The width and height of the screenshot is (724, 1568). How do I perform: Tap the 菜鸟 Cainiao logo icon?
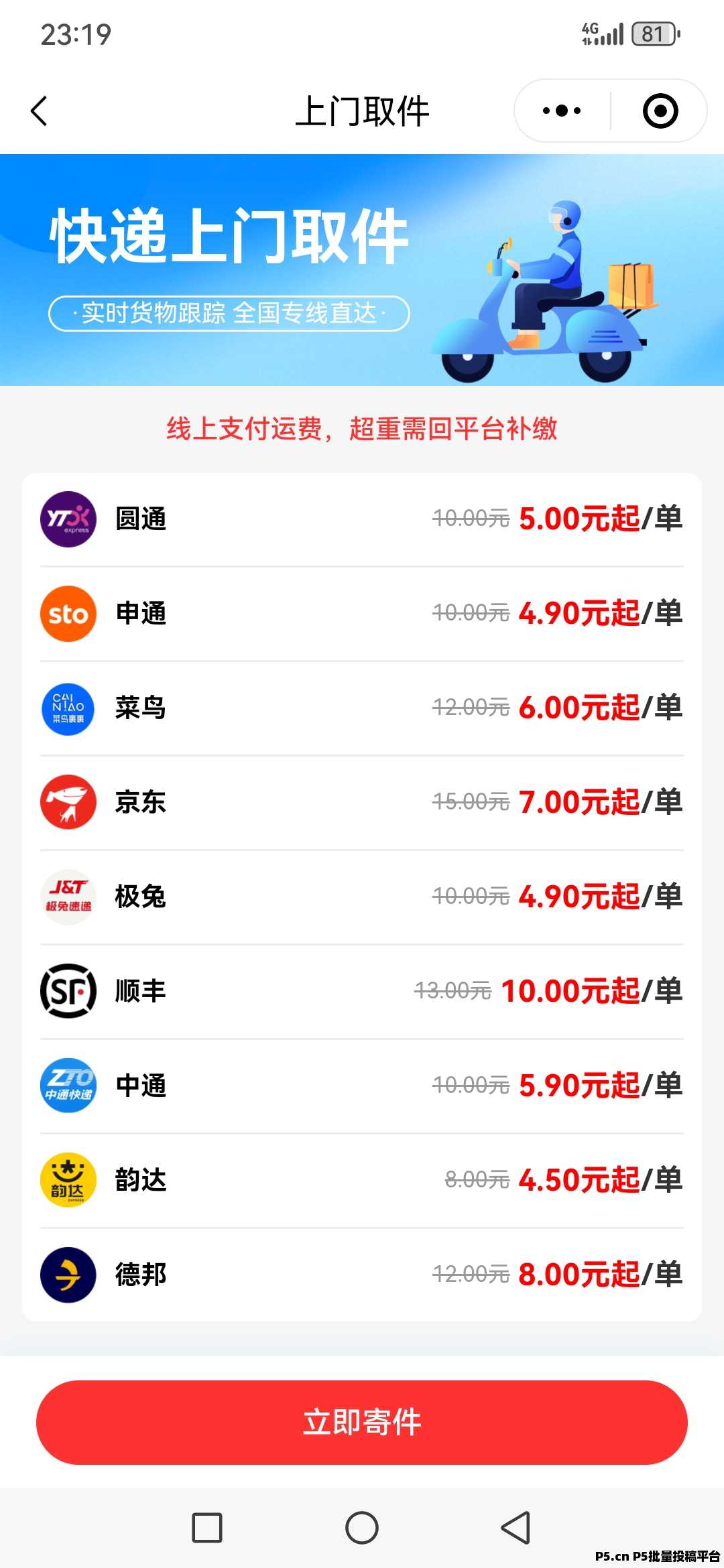(68, 708)
